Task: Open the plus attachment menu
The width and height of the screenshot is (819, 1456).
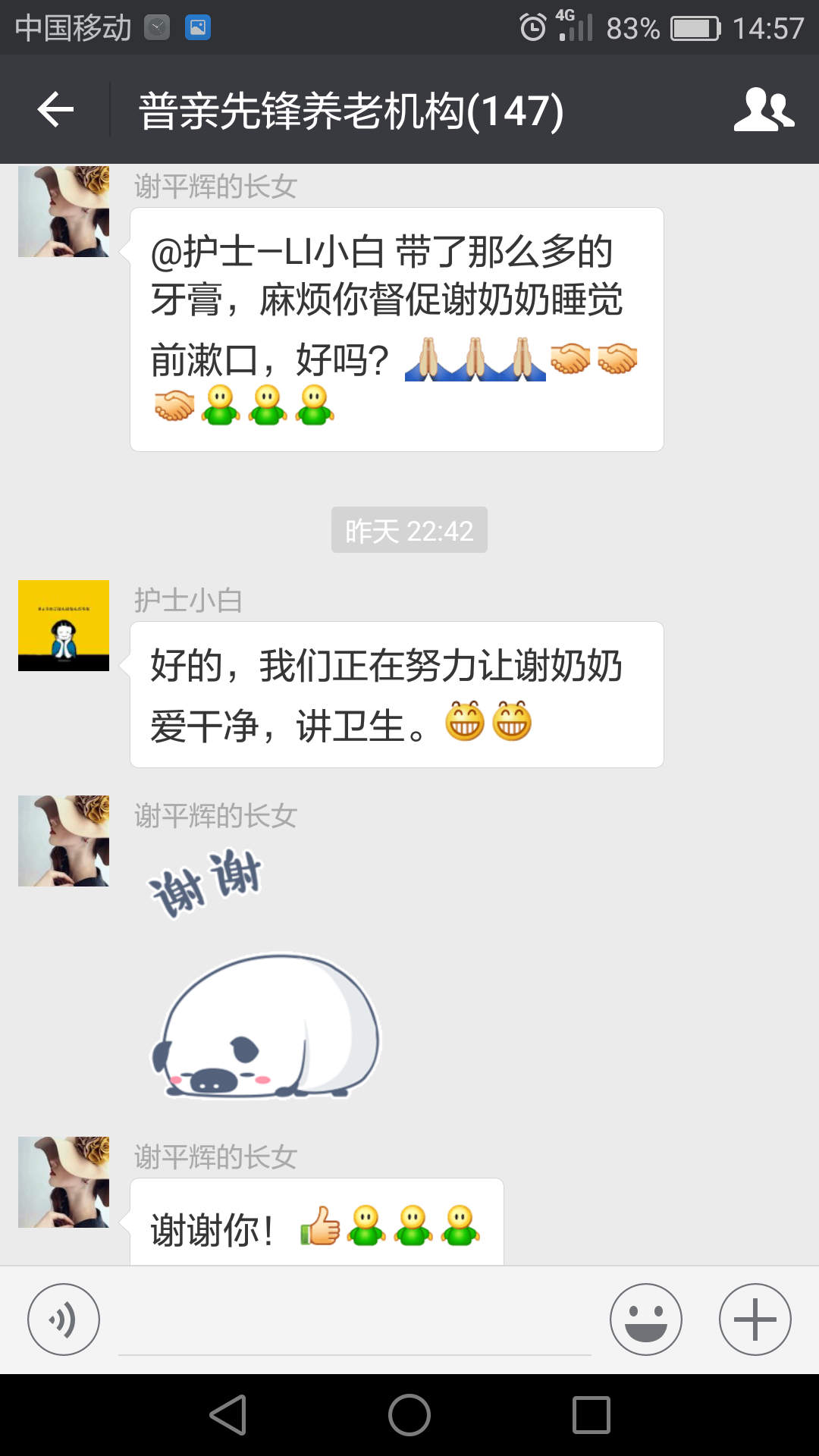Action: coord(755,1319)
